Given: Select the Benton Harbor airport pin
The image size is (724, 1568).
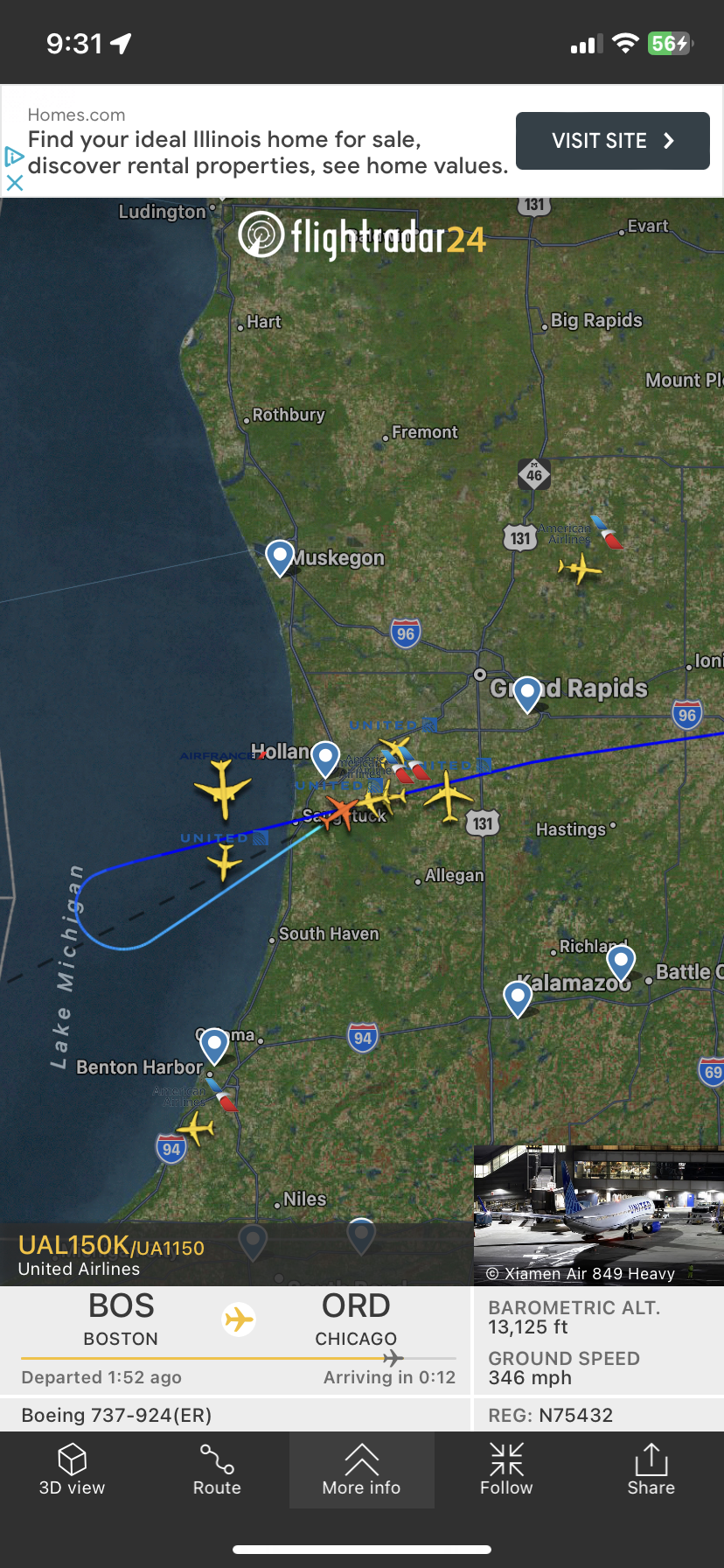Looking at the screenshot, I should click(214, 1045).
